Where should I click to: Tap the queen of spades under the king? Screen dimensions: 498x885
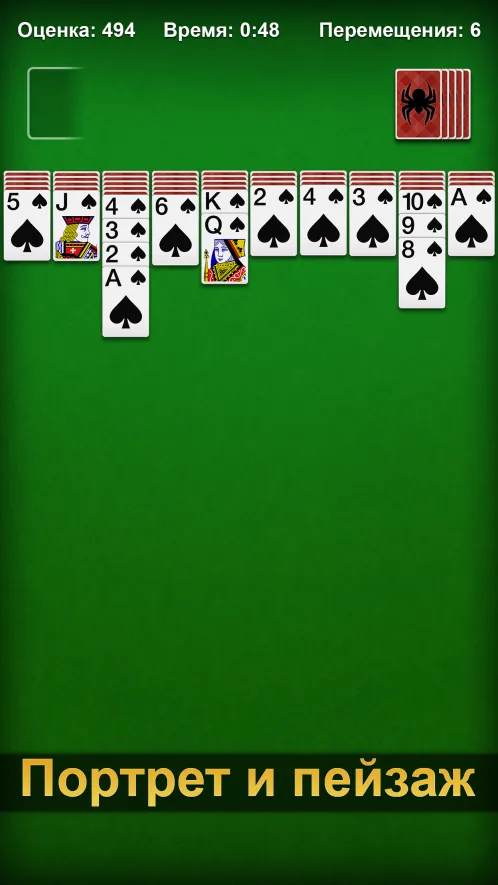coord(225,248)
